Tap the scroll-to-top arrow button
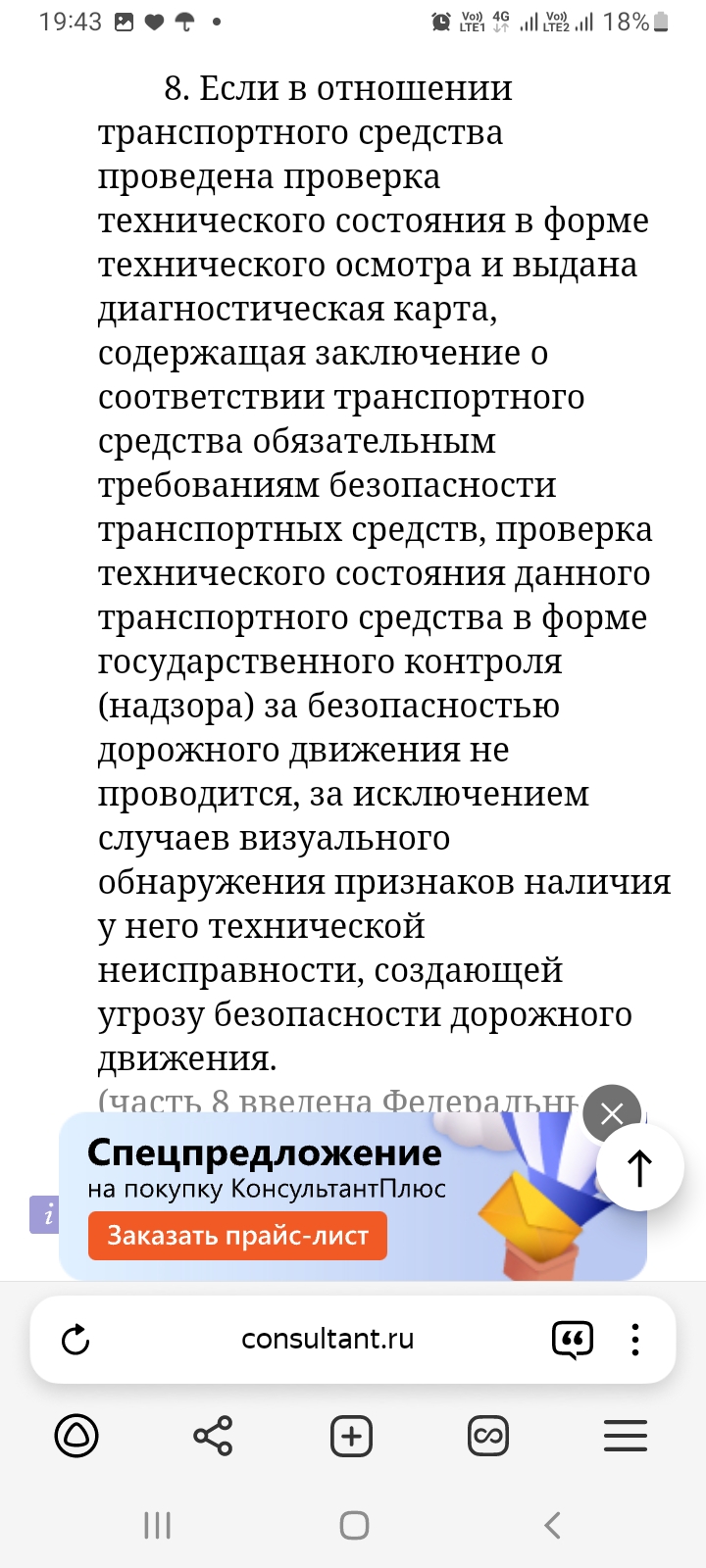706x1568 pixels. tap(639, 1167)
